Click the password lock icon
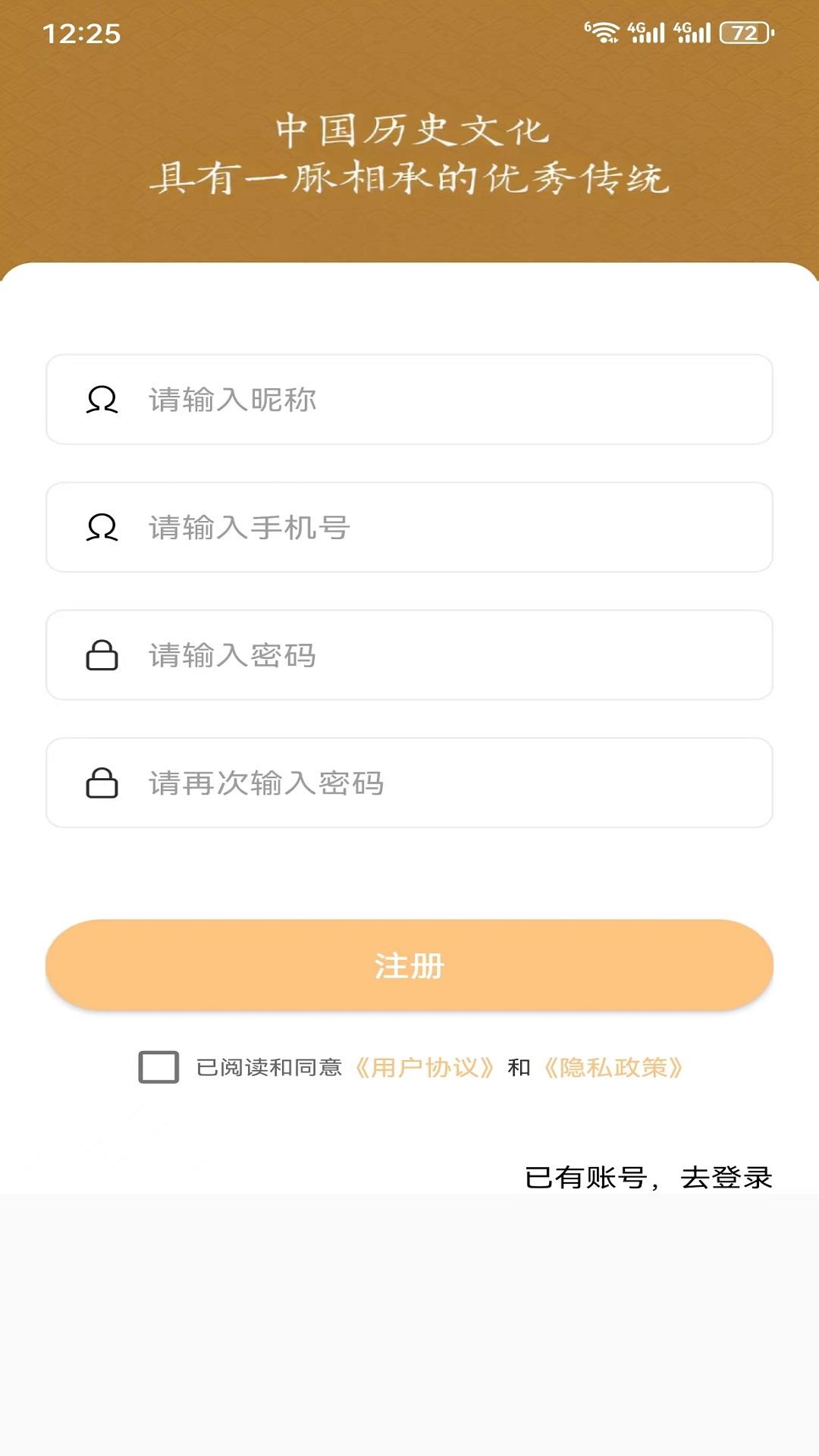Viewport: 819px width, 1456px height. click(x=103, y=654)
